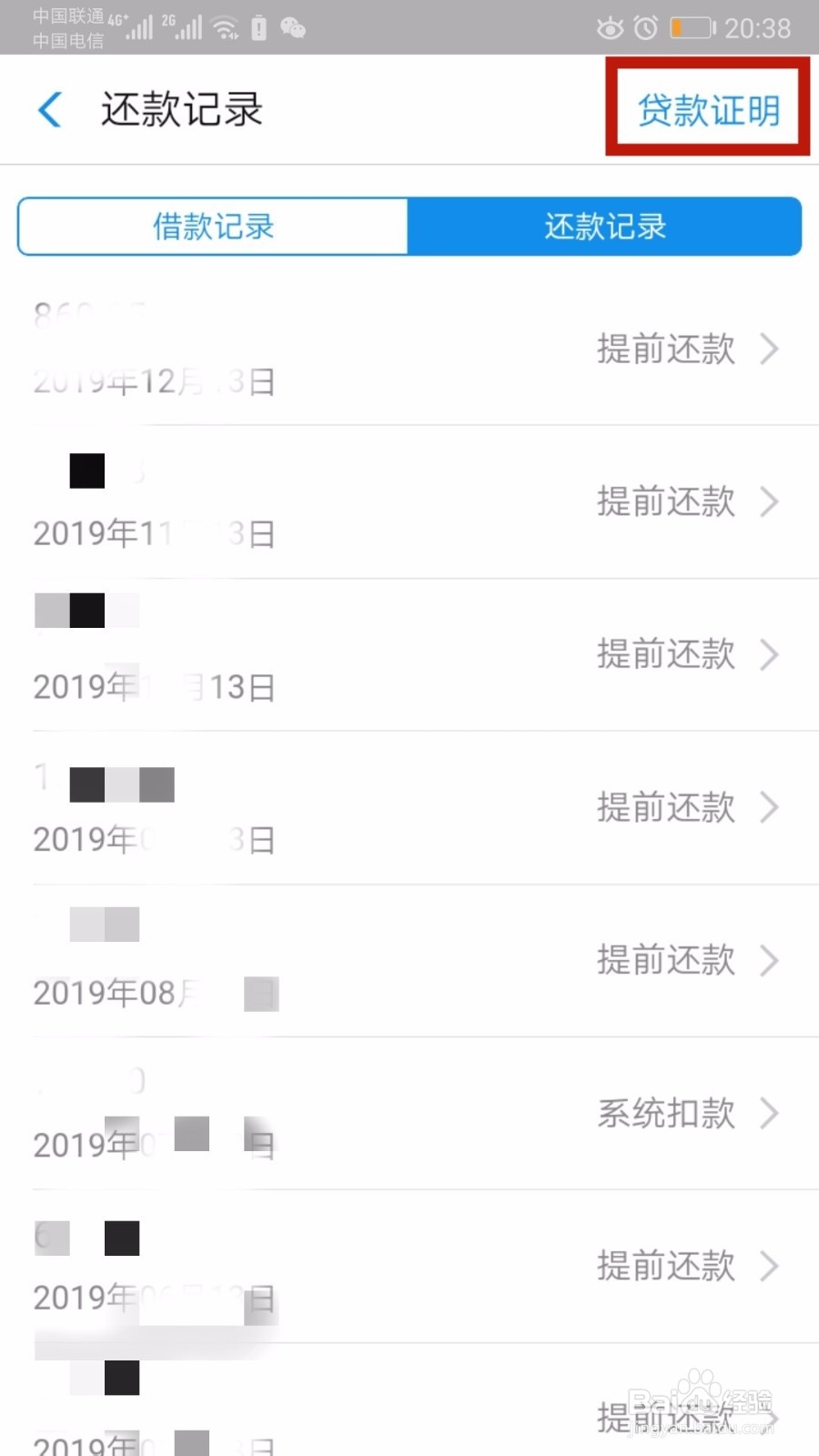Screen dimensions: 819x1456
Task: Toggle to 借款记录 view instead of repayments
Action: pyautogui.click(x=213, y=227)
